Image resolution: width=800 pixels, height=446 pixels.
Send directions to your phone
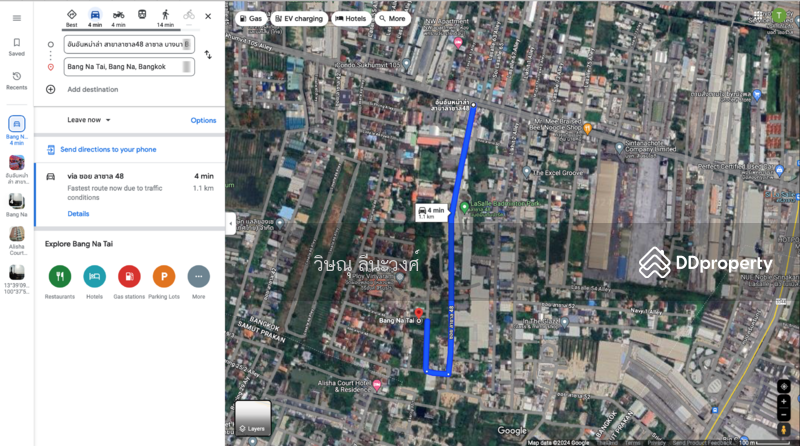pos(108,149)
